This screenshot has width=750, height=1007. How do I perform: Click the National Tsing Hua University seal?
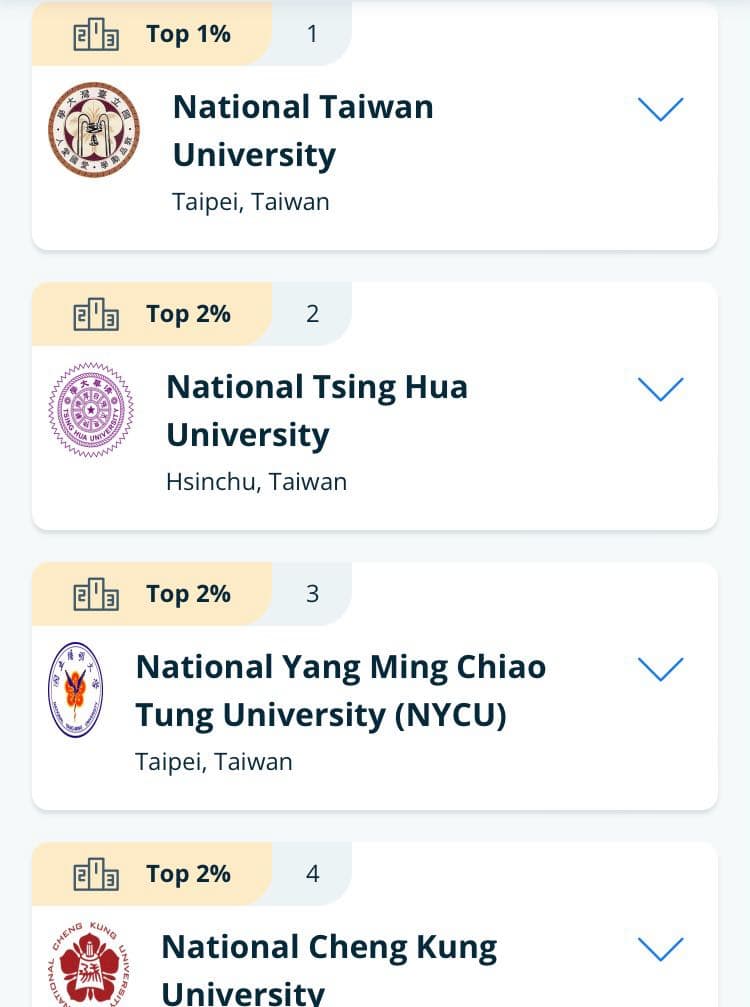tap(94, 409)
